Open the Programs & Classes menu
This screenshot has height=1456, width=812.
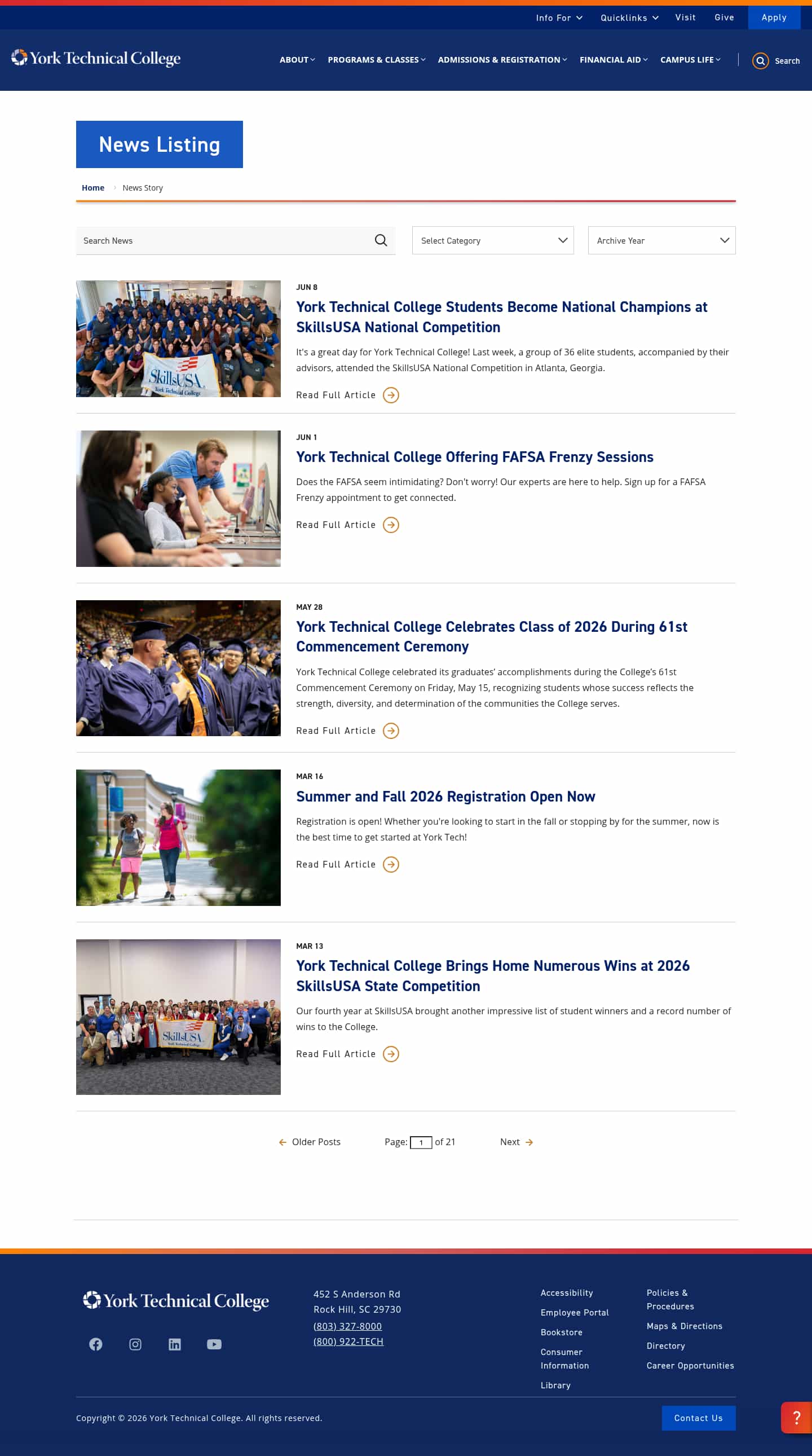point(376,60)
